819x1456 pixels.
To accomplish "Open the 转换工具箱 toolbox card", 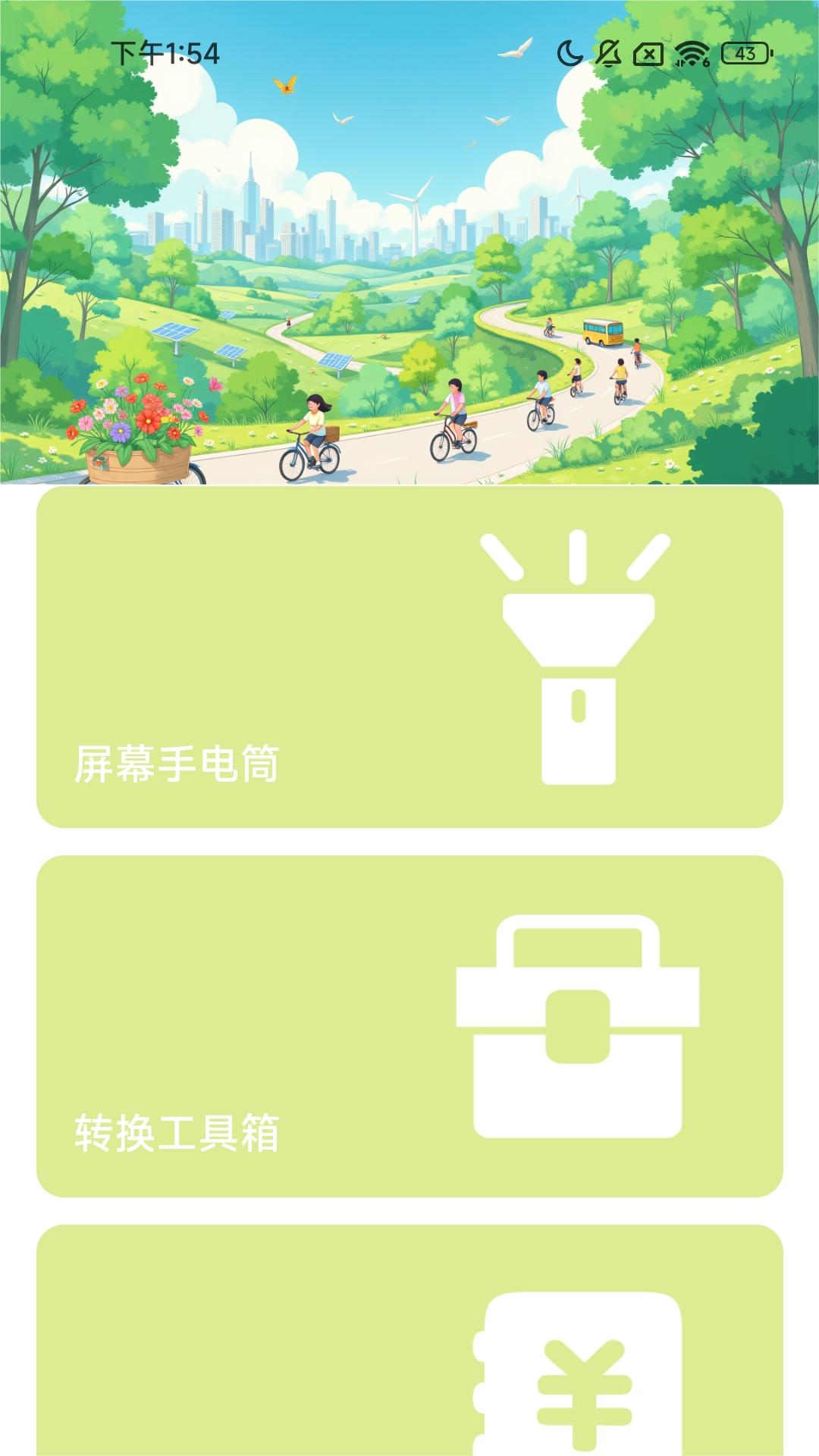I will pos(409,1027).
